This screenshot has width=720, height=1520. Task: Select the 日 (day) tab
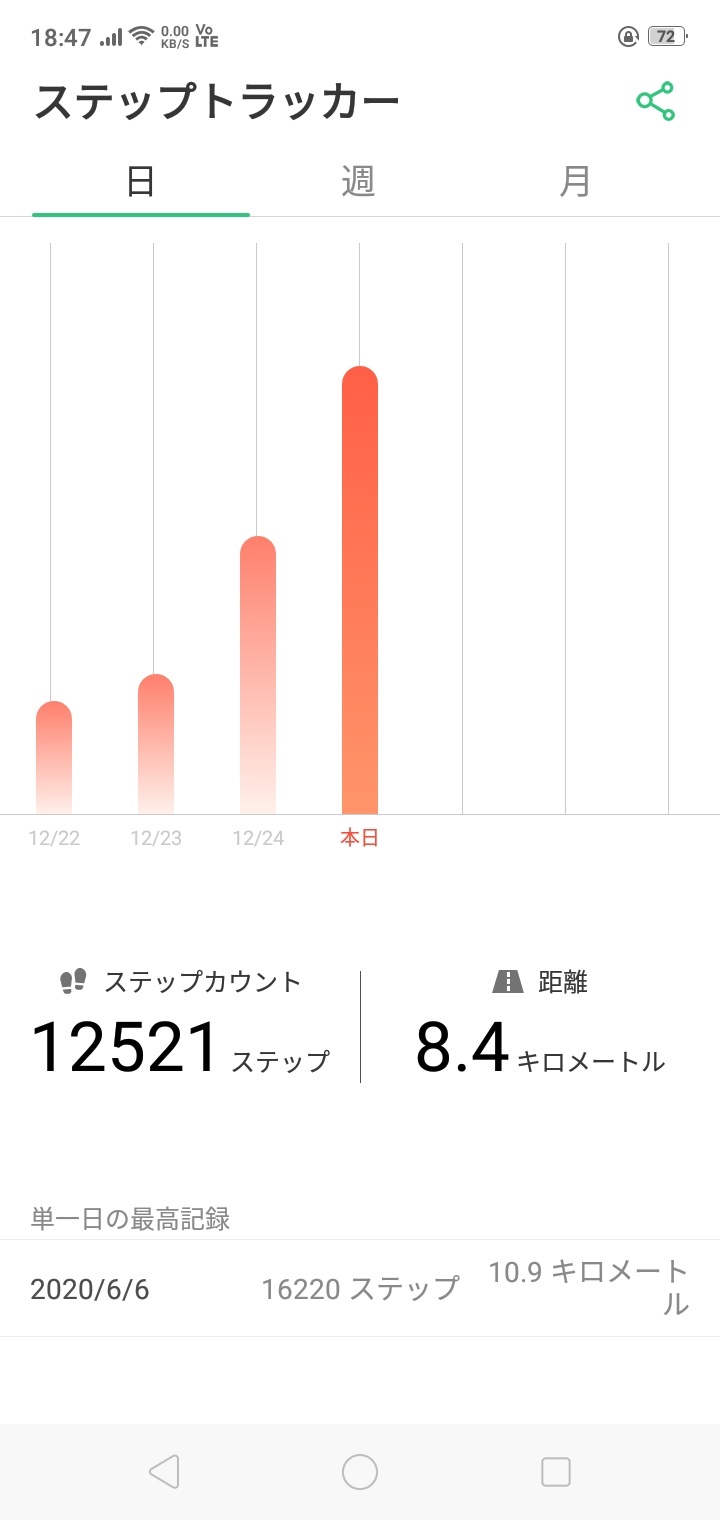pos(141,181)
